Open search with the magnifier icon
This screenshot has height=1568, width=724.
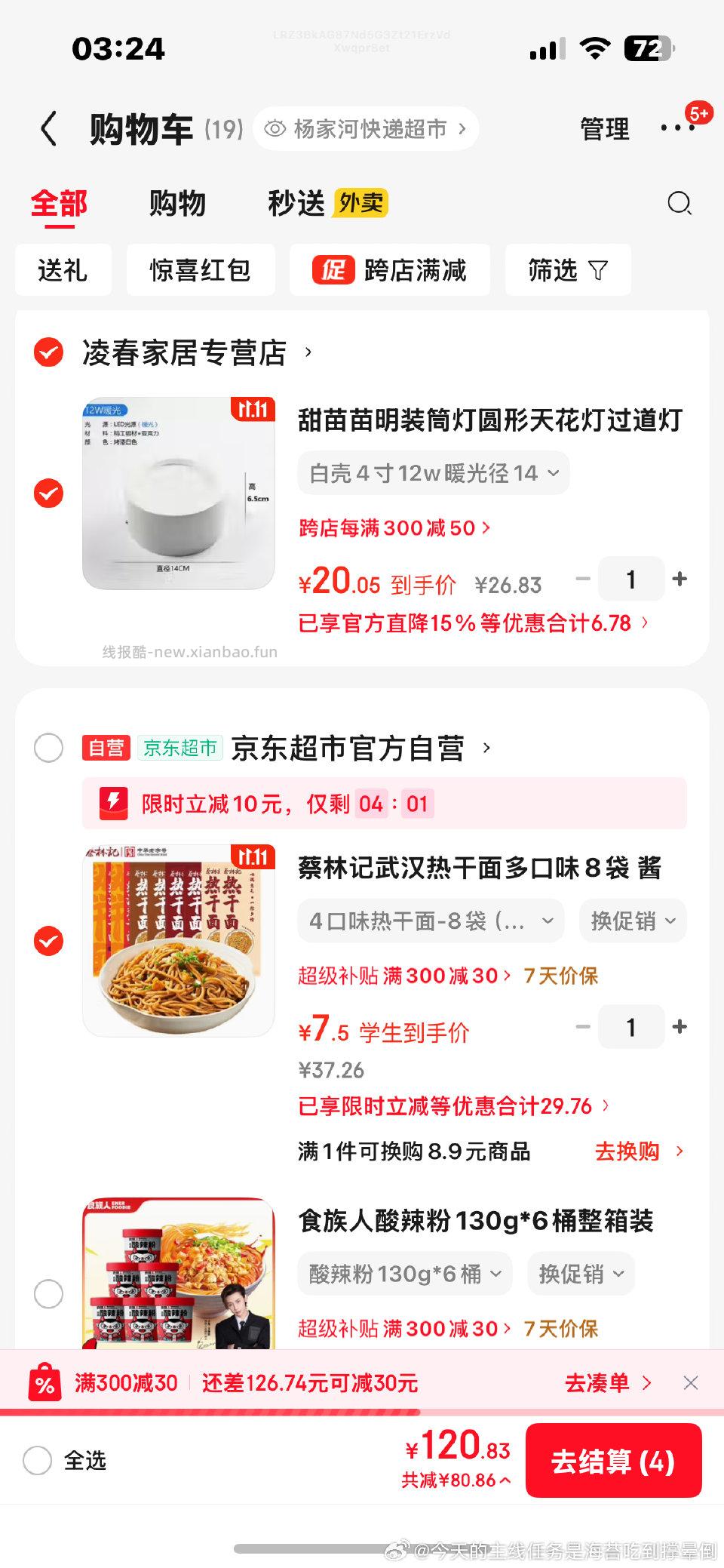(x=678, y=204)
